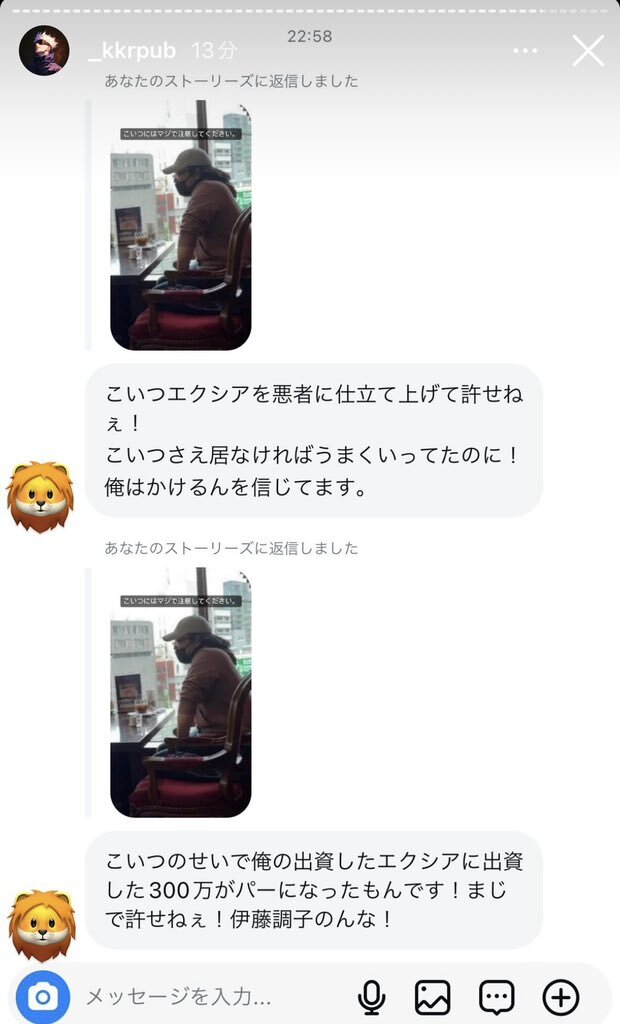Open the story's three-dot options menu

tap(525, 50)
